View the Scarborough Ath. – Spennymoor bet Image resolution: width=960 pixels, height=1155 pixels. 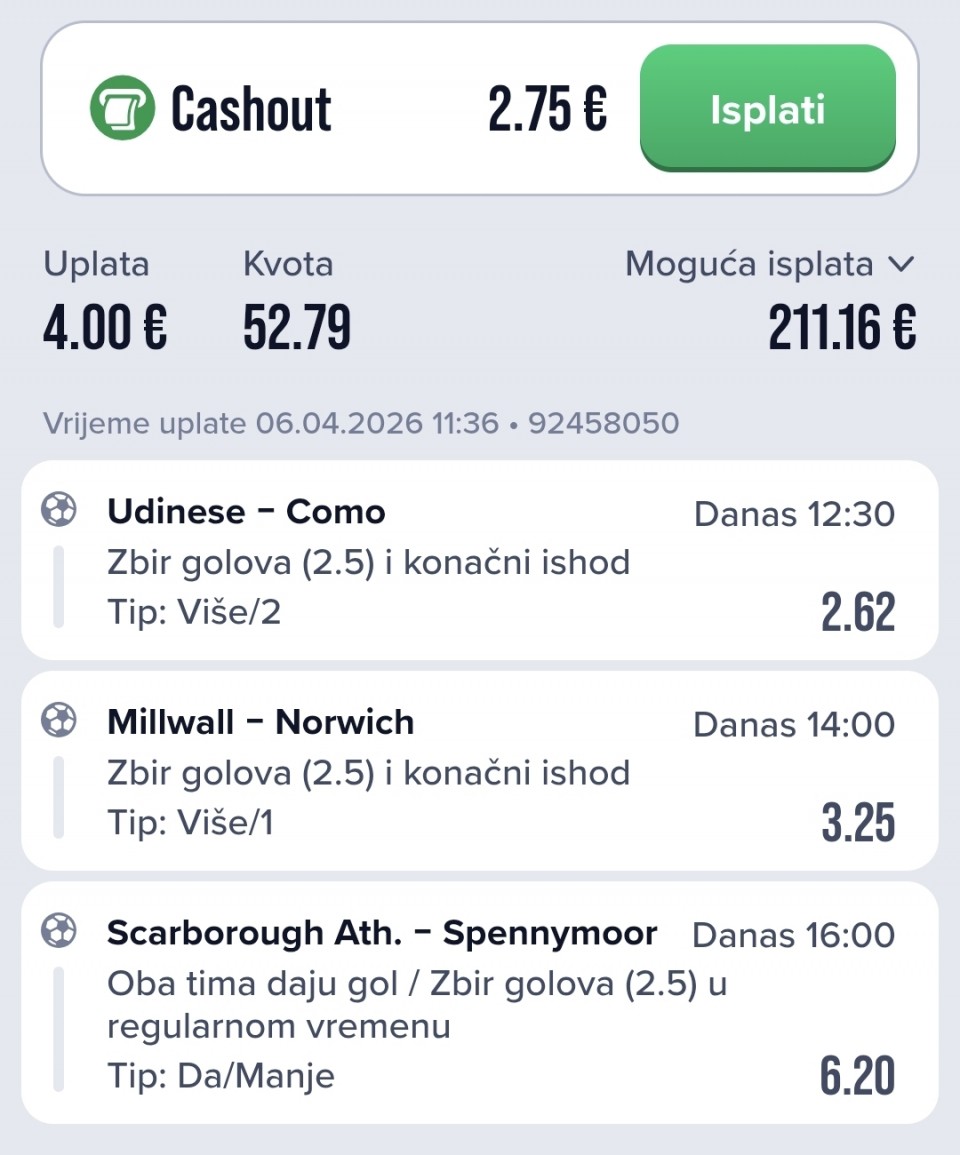[479, 1002]
